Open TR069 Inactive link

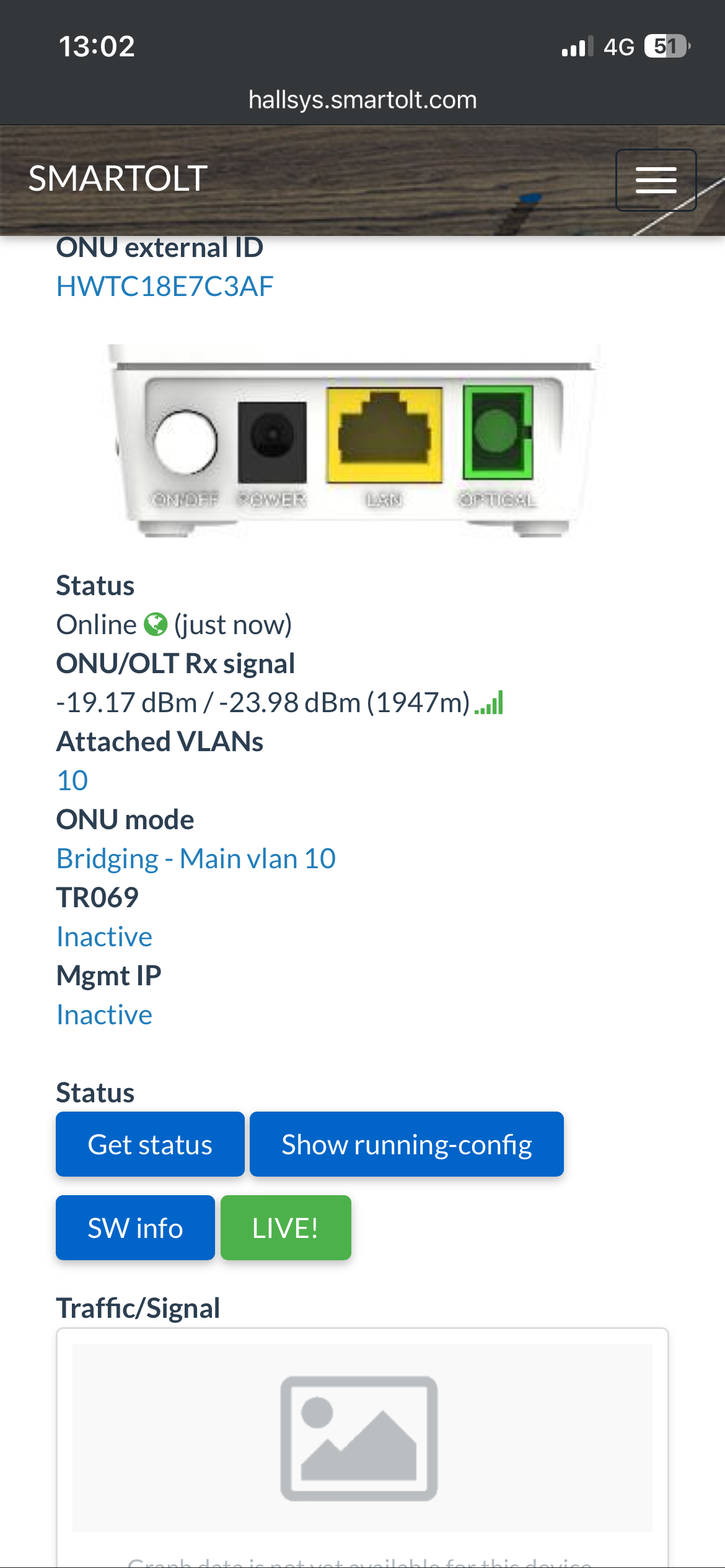pos(104,937)
